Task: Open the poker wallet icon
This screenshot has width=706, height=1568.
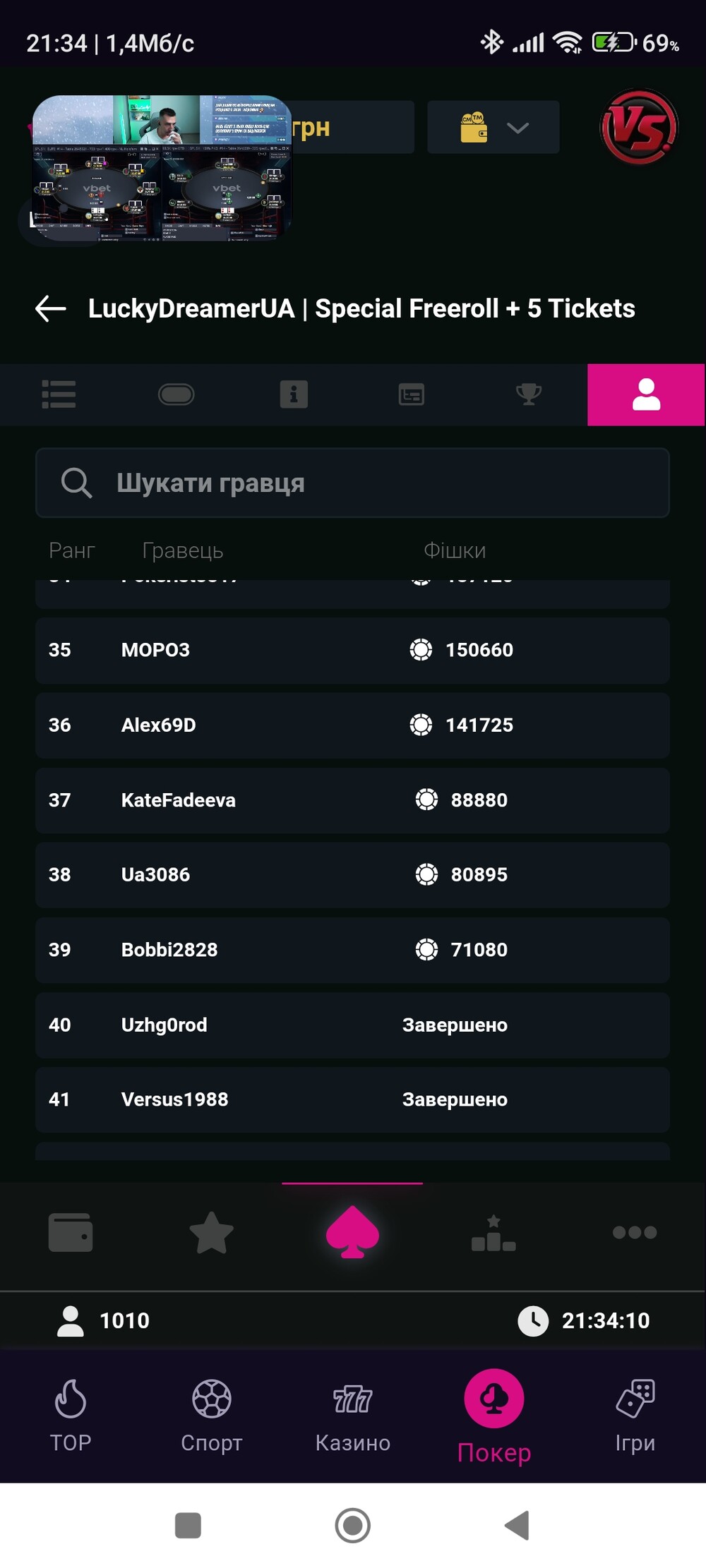Action: [71, 1232]
